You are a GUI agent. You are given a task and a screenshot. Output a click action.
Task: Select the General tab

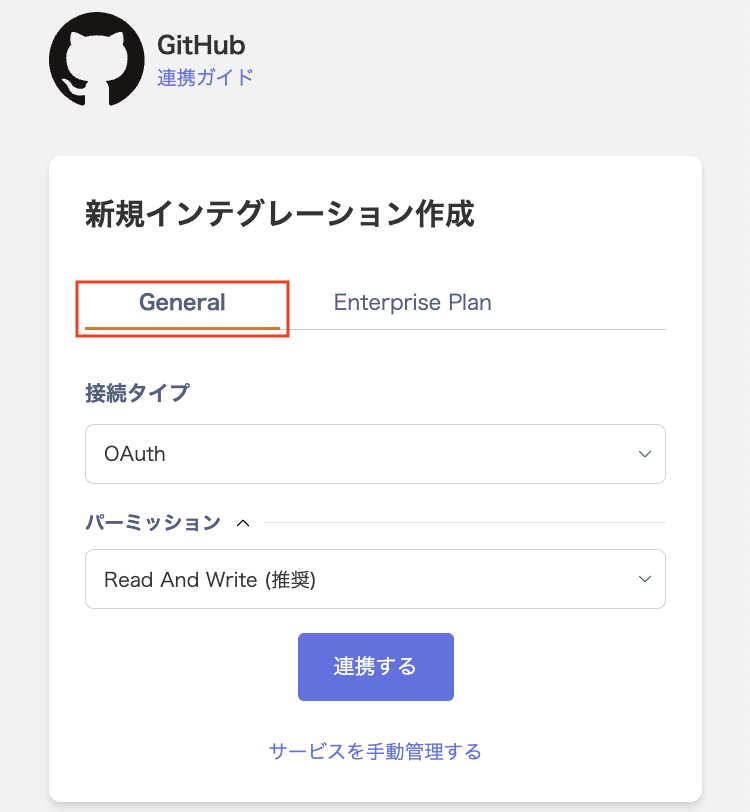[182, 303]
